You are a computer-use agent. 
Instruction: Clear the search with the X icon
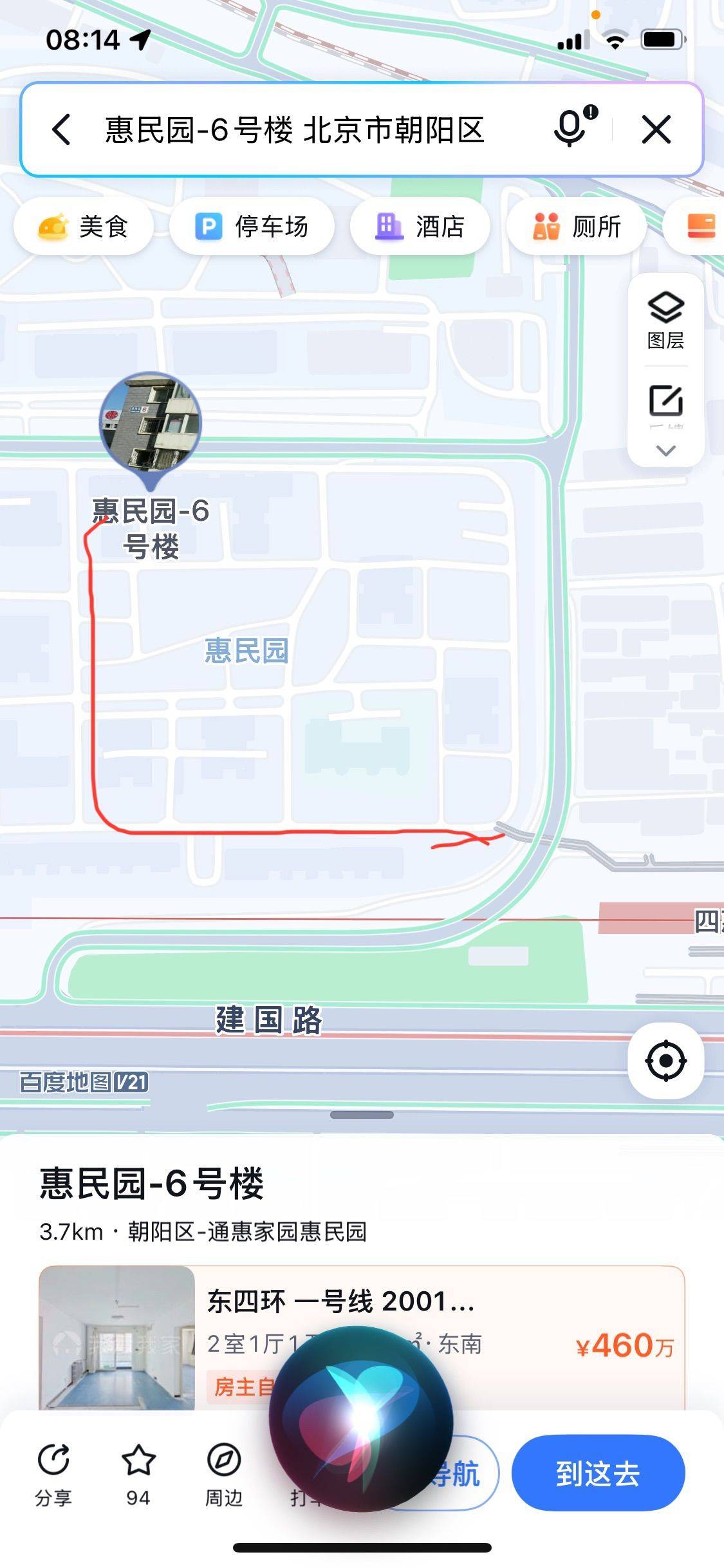click(x=656, y=129)
